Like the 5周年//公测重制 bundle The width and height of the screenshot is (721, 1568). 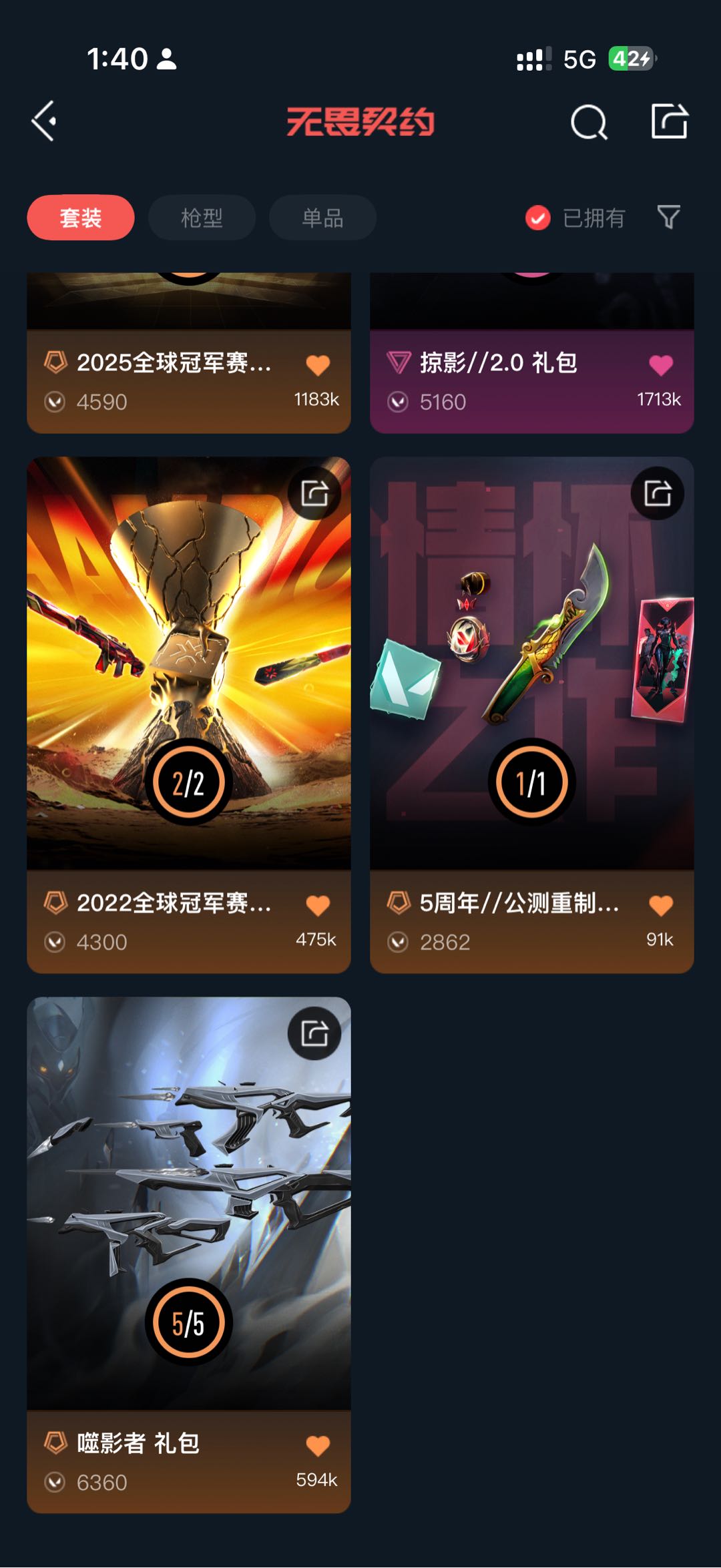[661, 905]
